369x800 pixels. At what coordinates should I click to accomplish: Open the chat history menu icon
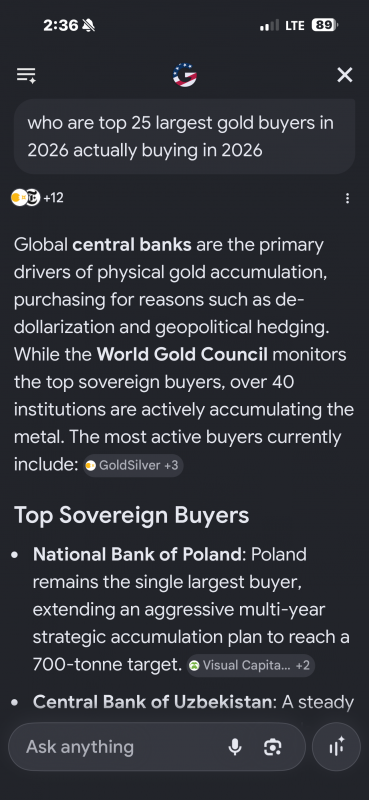tap(26, 75)
